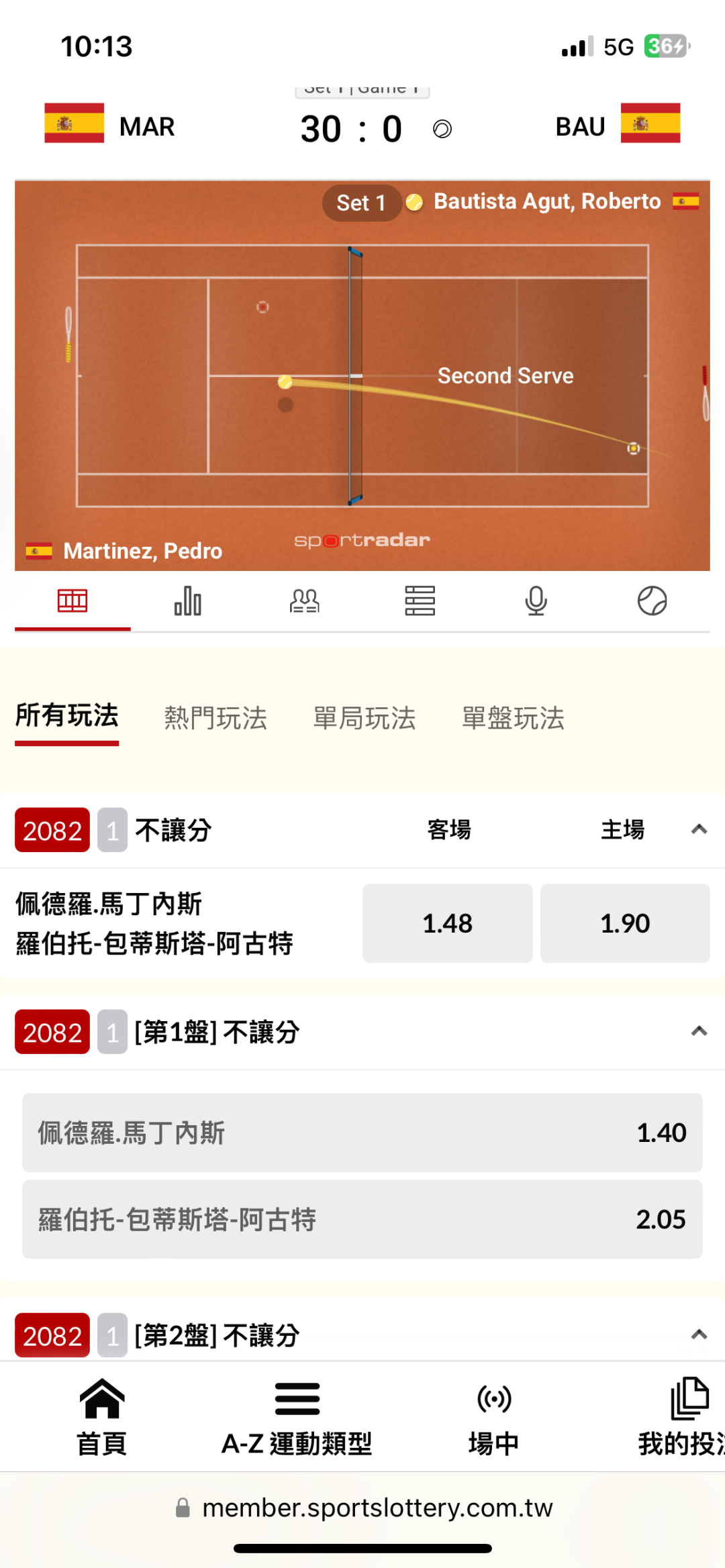
Task: Switch to the 熱門玩法 tab
Action: pos(215,718)
